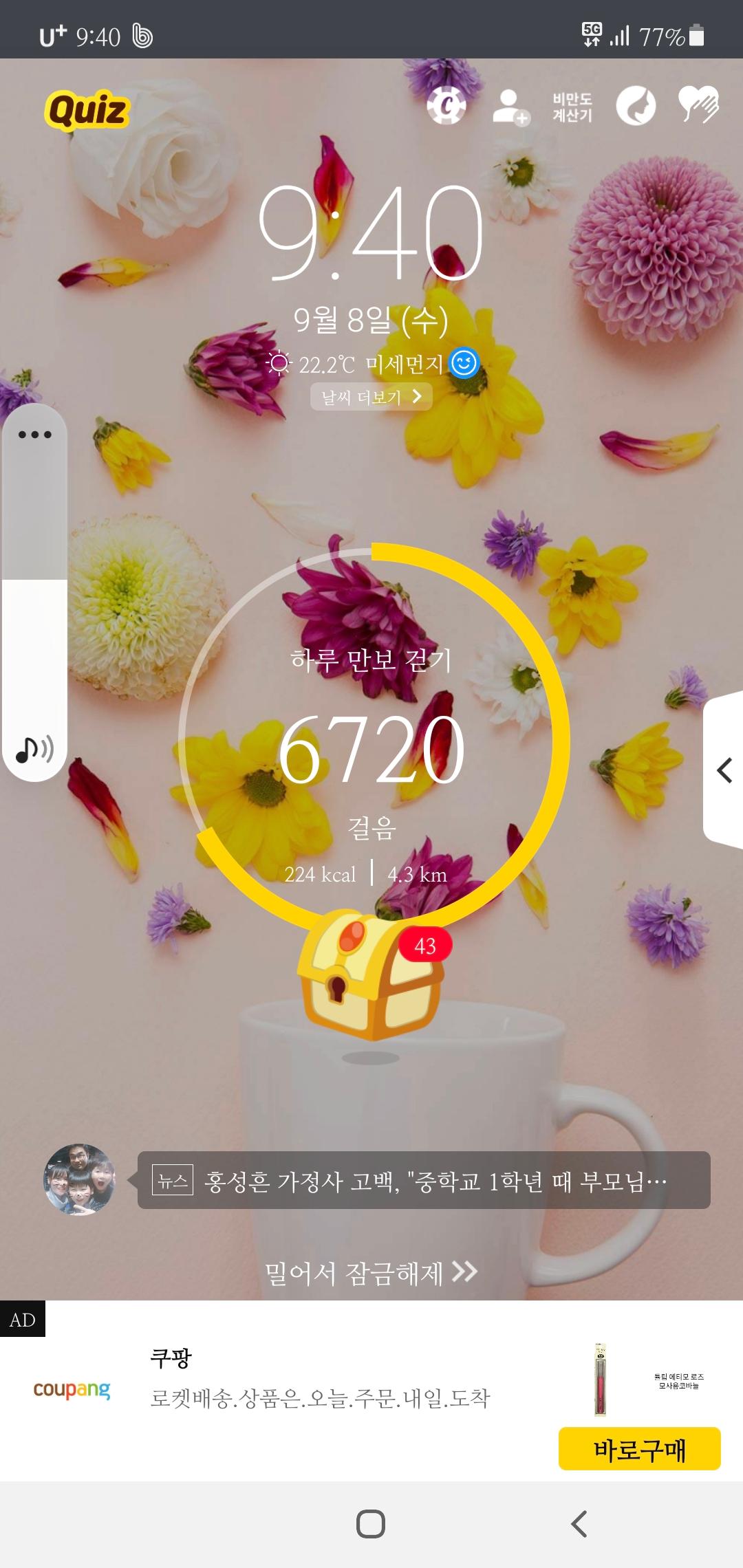The height and width of the screenshot is (1568, 743).
Task: Tap the system back button
Action: [579, 1523]
